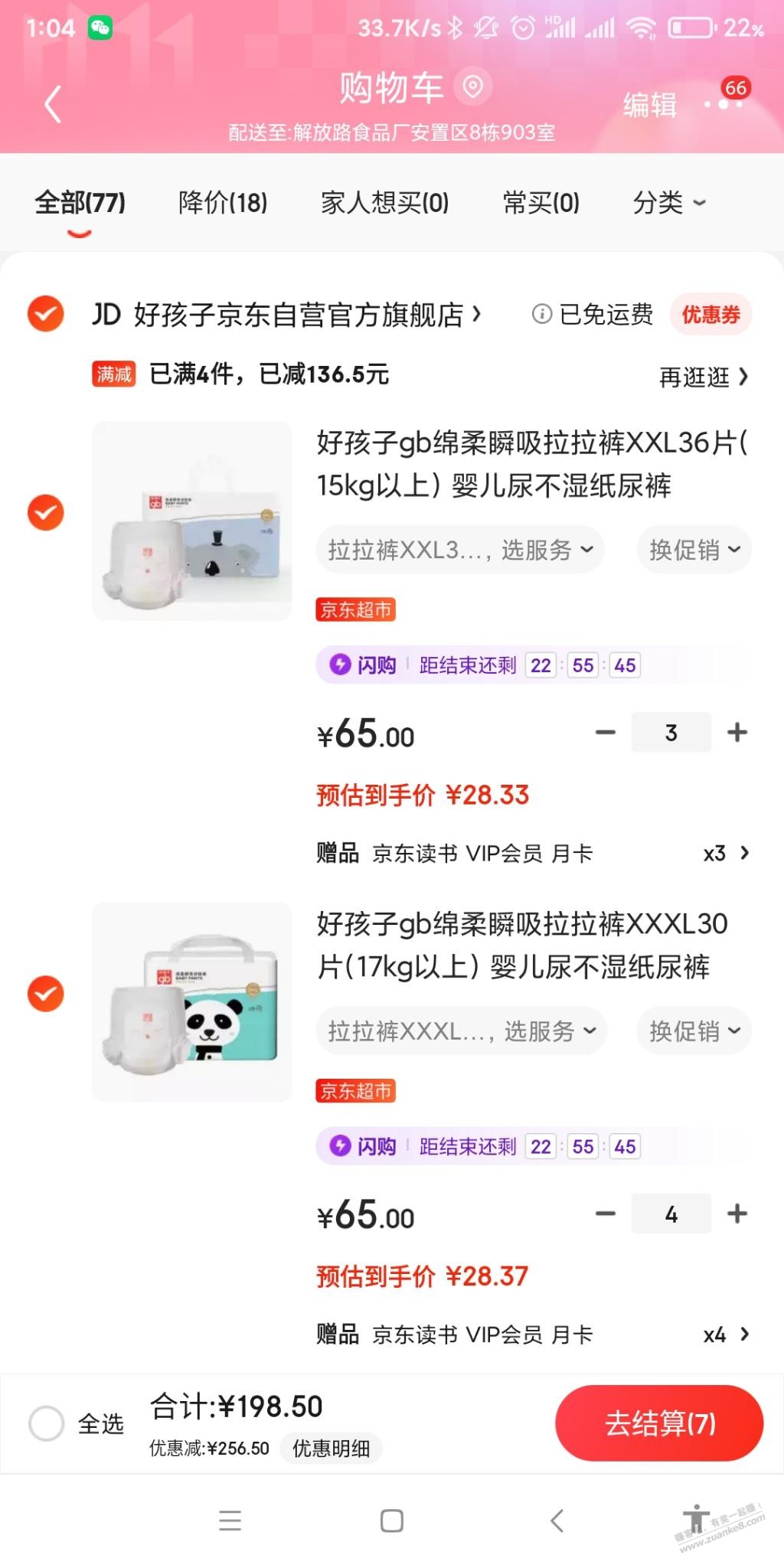The width and height of the screenshot is (784, 1568).
Task: Open the 常买(0) tab
Action: [541, 203]
